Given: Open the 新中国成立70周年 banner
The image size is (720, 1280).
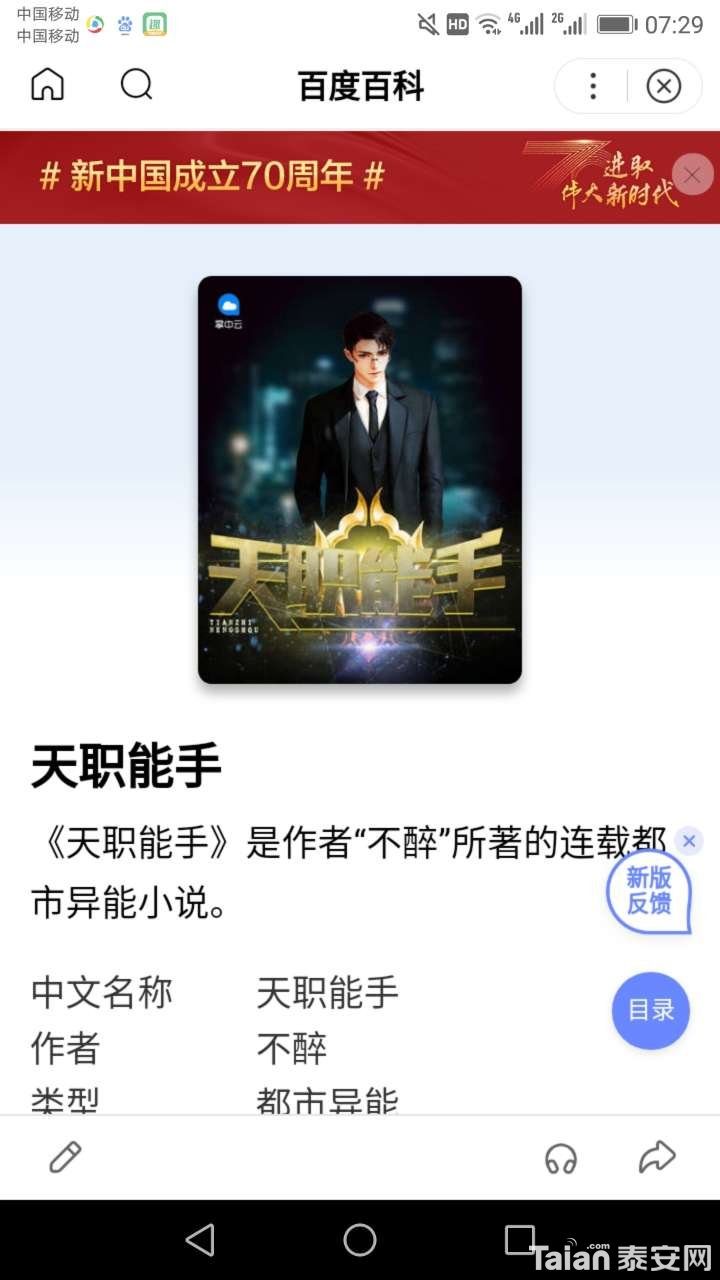Looking at the screenshot, I should [340, 177].
